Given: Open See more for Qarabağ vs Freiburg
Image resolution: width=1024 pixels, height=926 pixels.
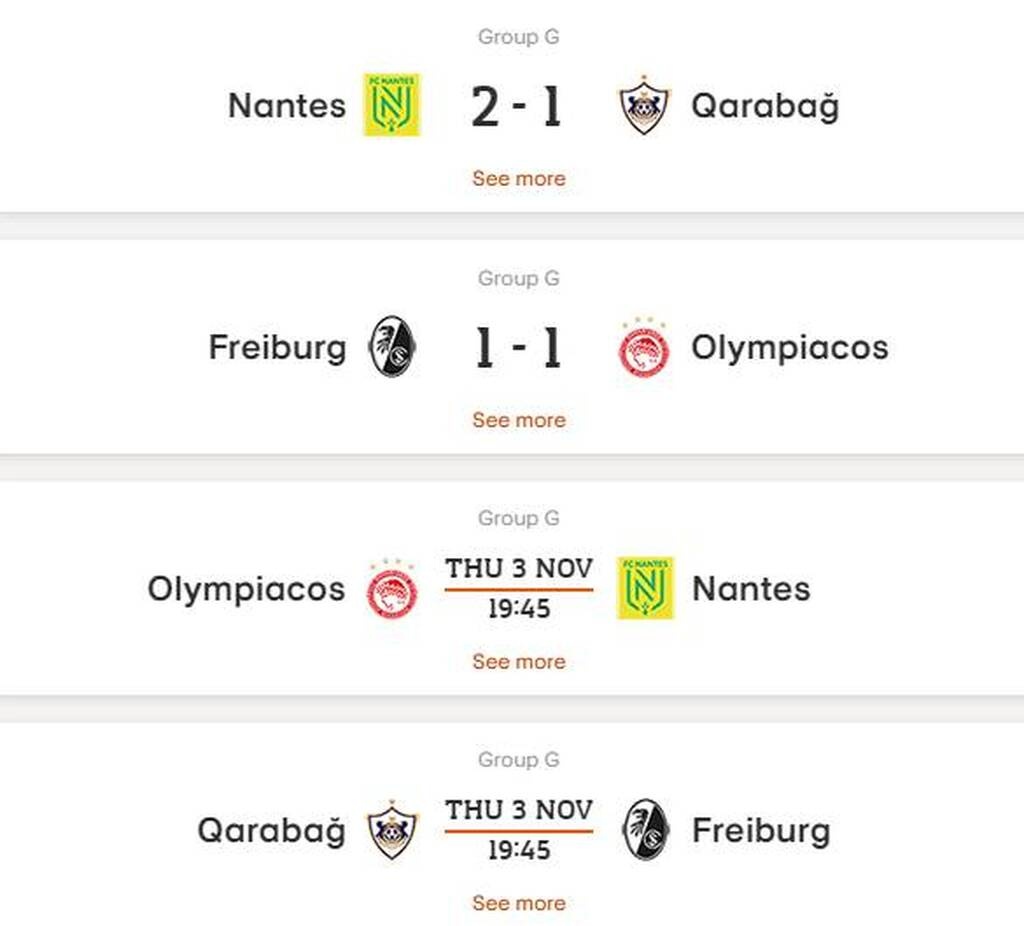Looking at the screenshot, I should pyautogui.click(x=518, y=904).
